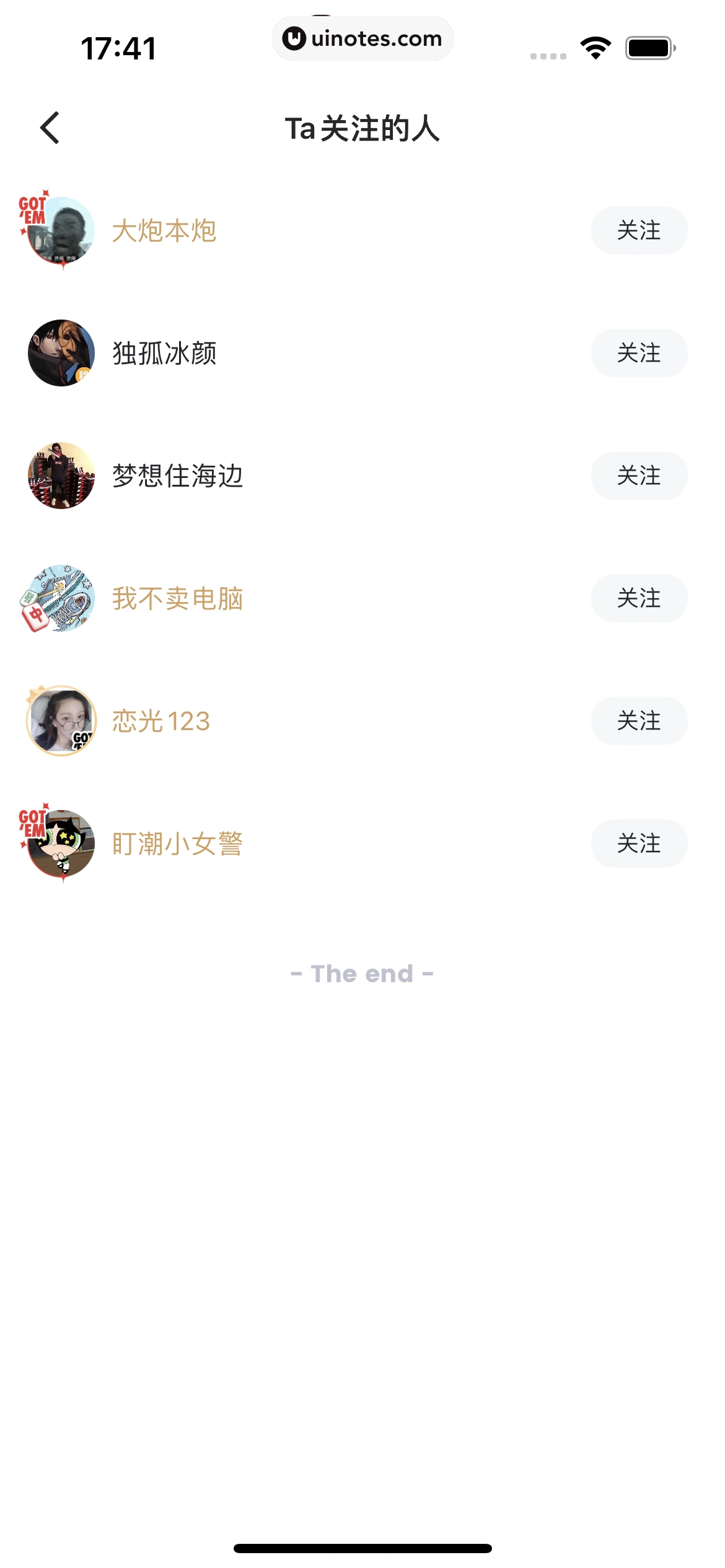Follow user 梦想住海边
This screenshot has height=1568, width=725.
[638, 476]
